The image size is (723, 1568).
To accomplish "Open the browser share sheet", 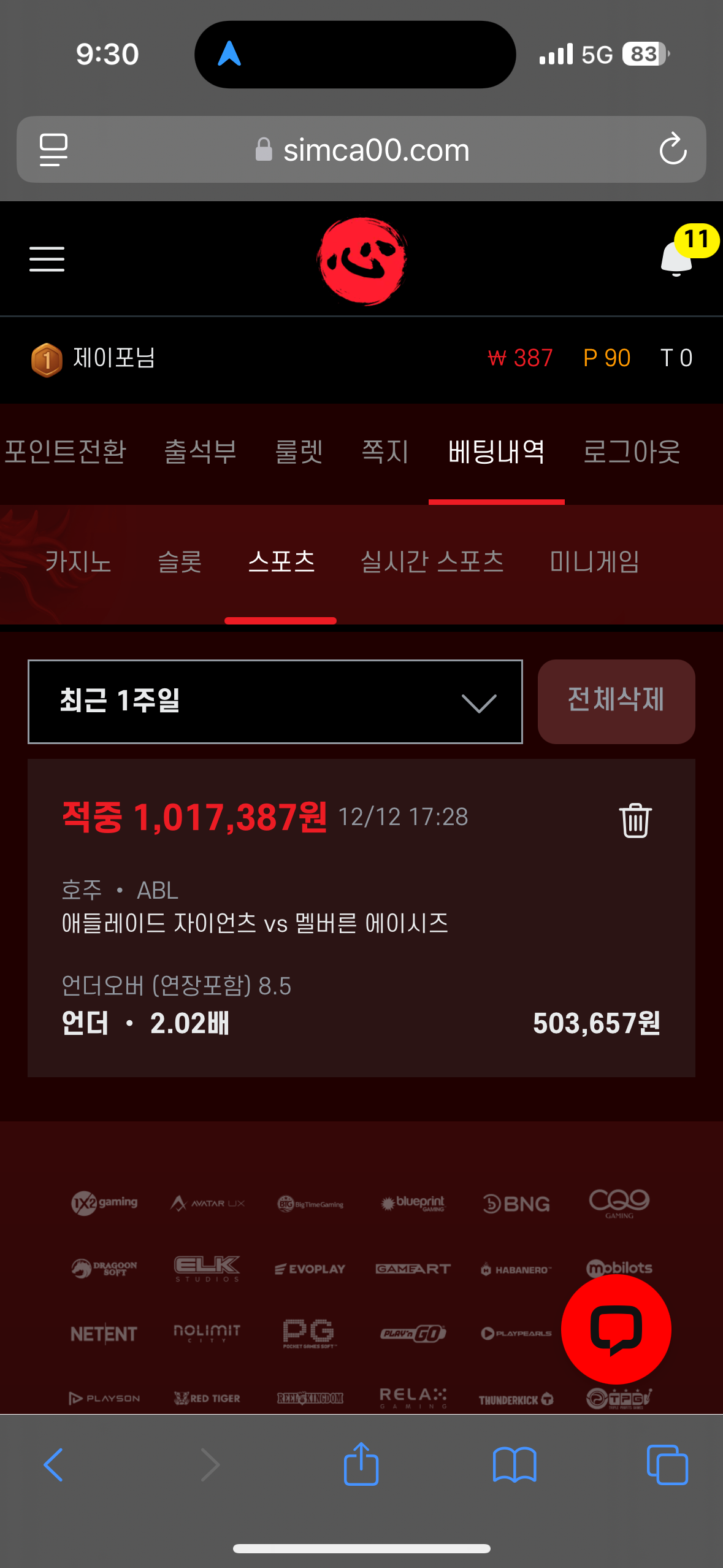I will (x=361, y=1464).
